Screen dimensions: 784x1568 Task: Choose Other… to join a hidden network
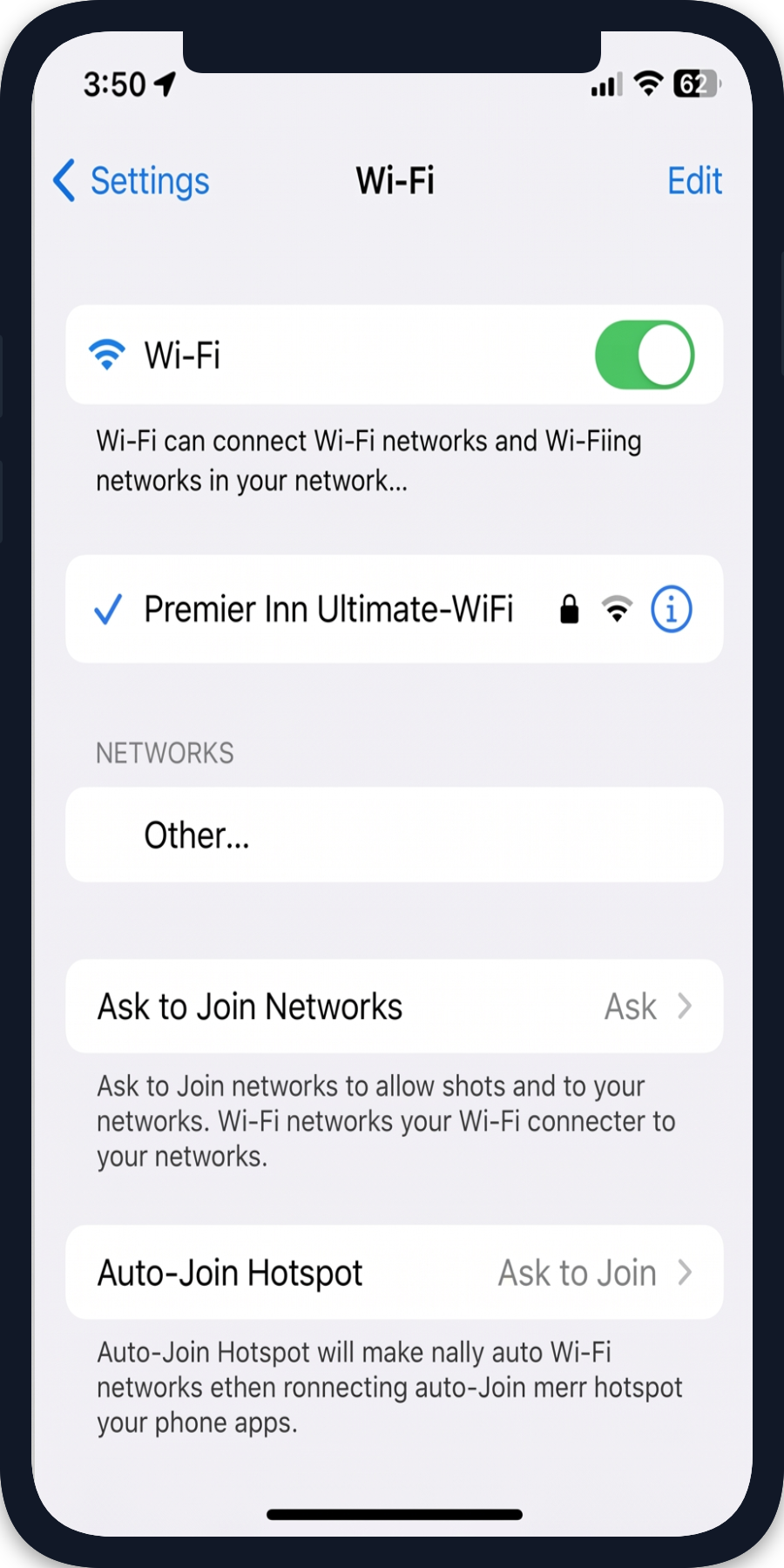coord(395,835)
